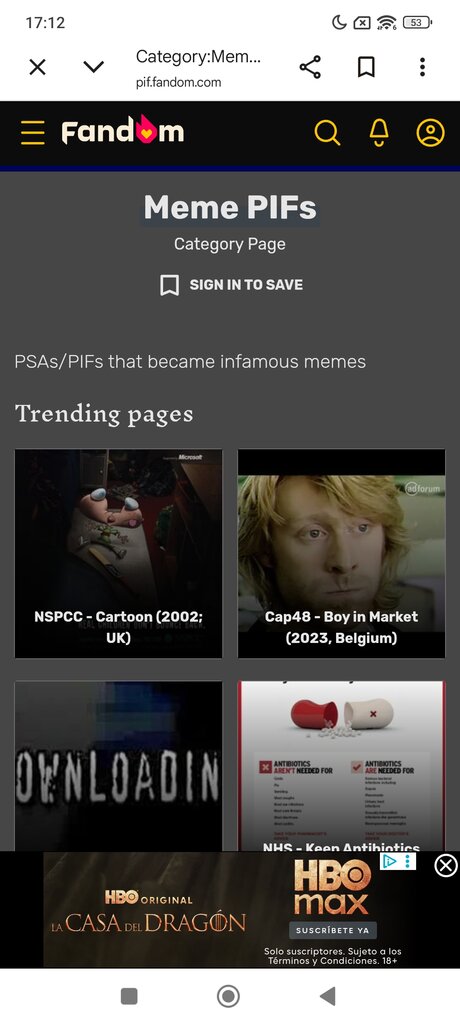Open the tile showing pixelated downloading text

pos(118,766)
